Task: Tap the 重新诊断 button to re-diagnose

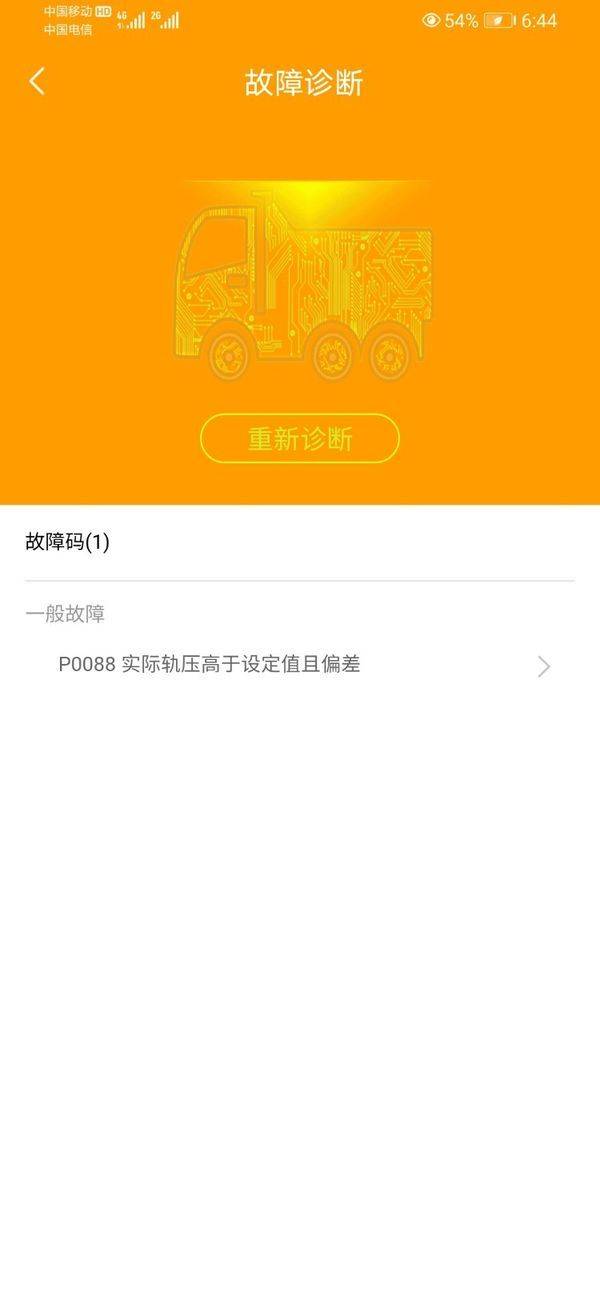Action: tap(300, 439)
